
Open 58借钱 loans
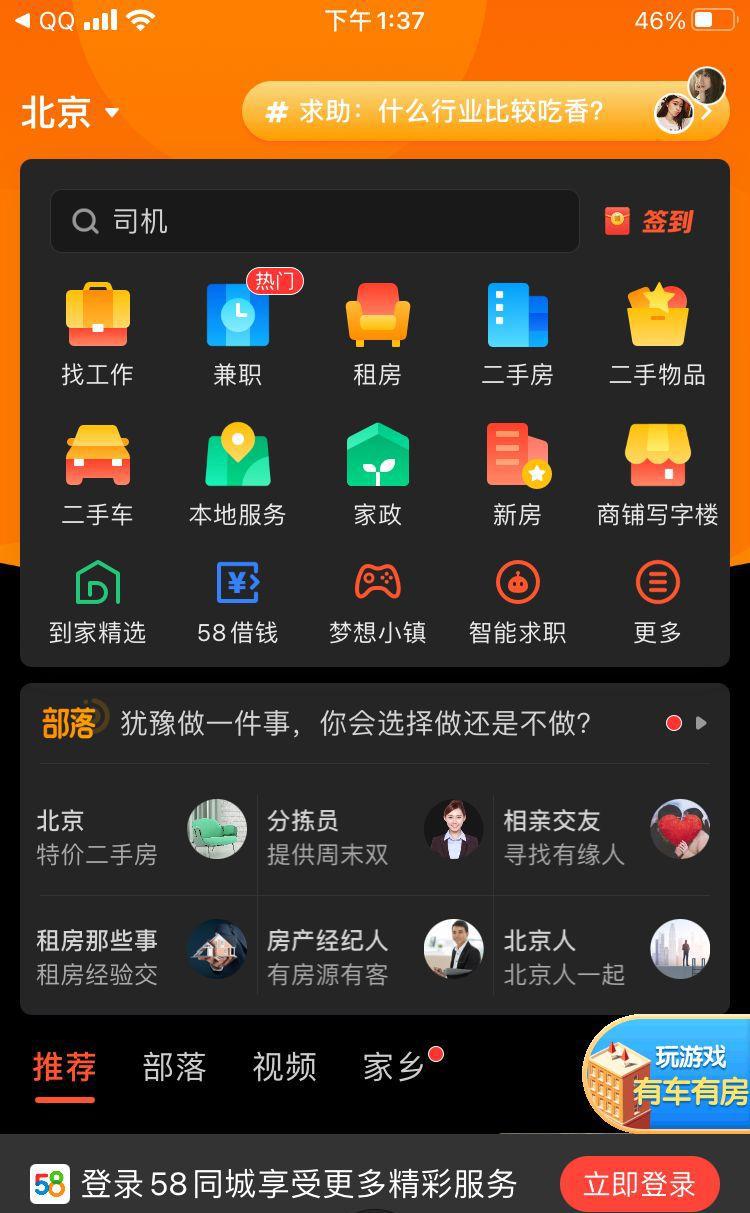[237, 603]
